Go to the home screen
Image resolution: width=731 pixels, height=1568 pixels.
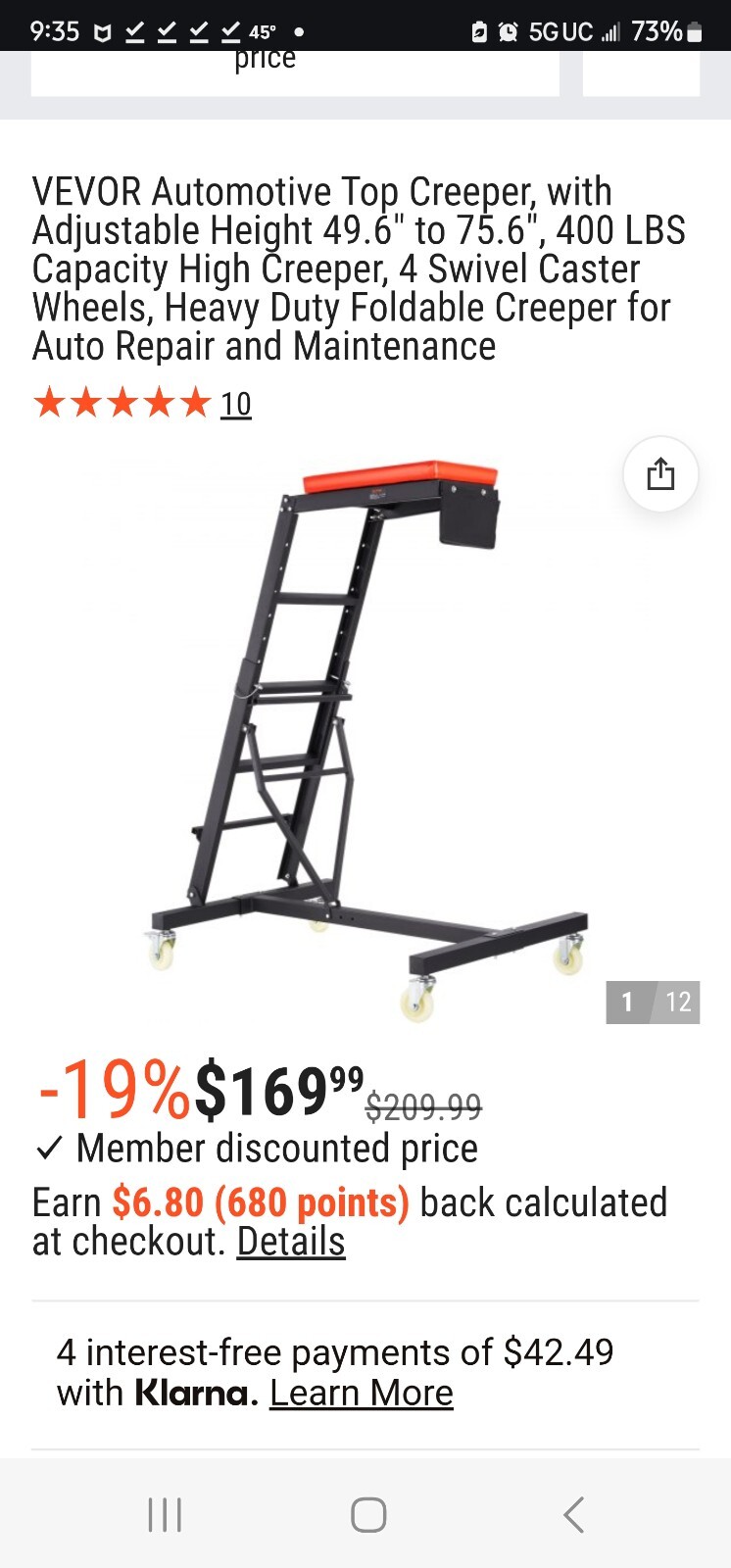[x=368, y=1514]
